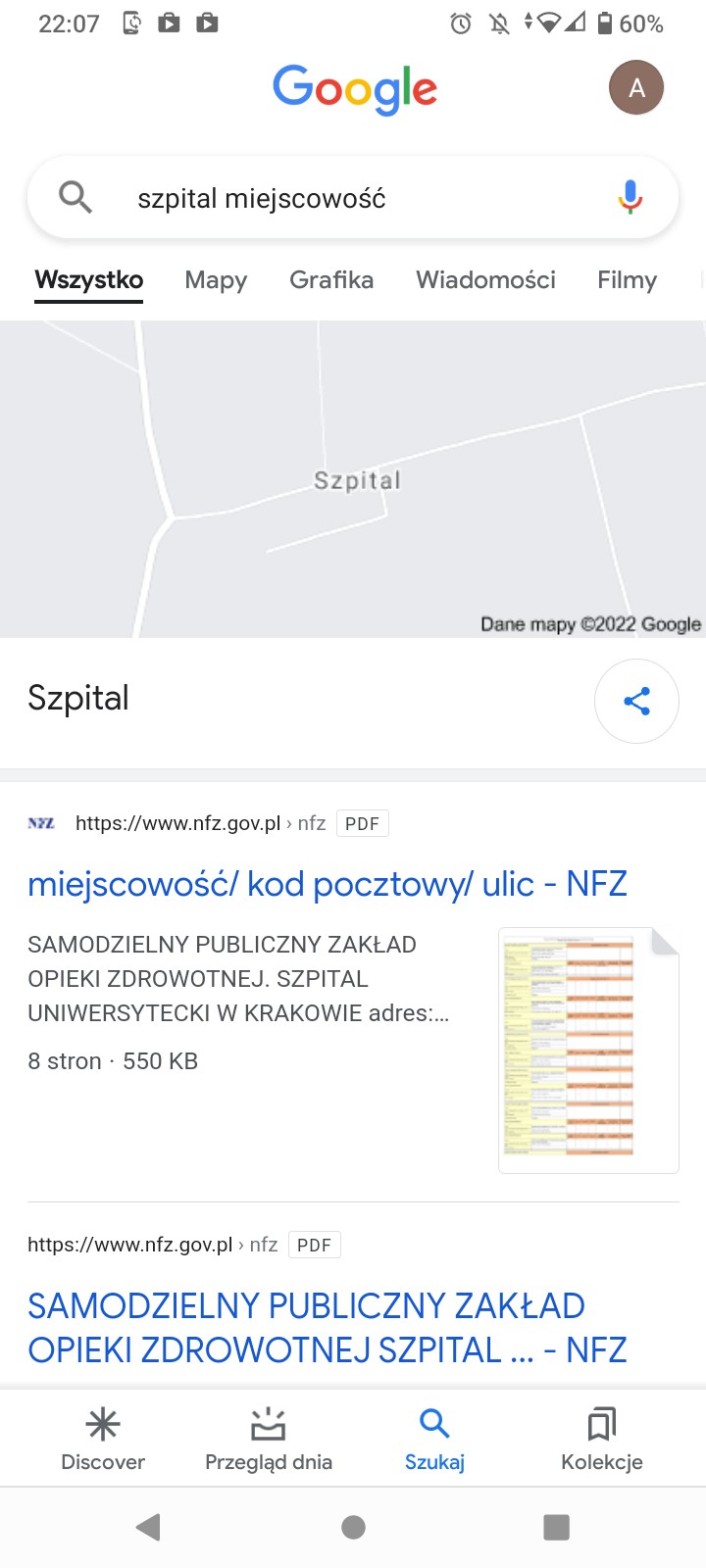
Task: Select the Szukaj tab
Action: coord(434,1439)
